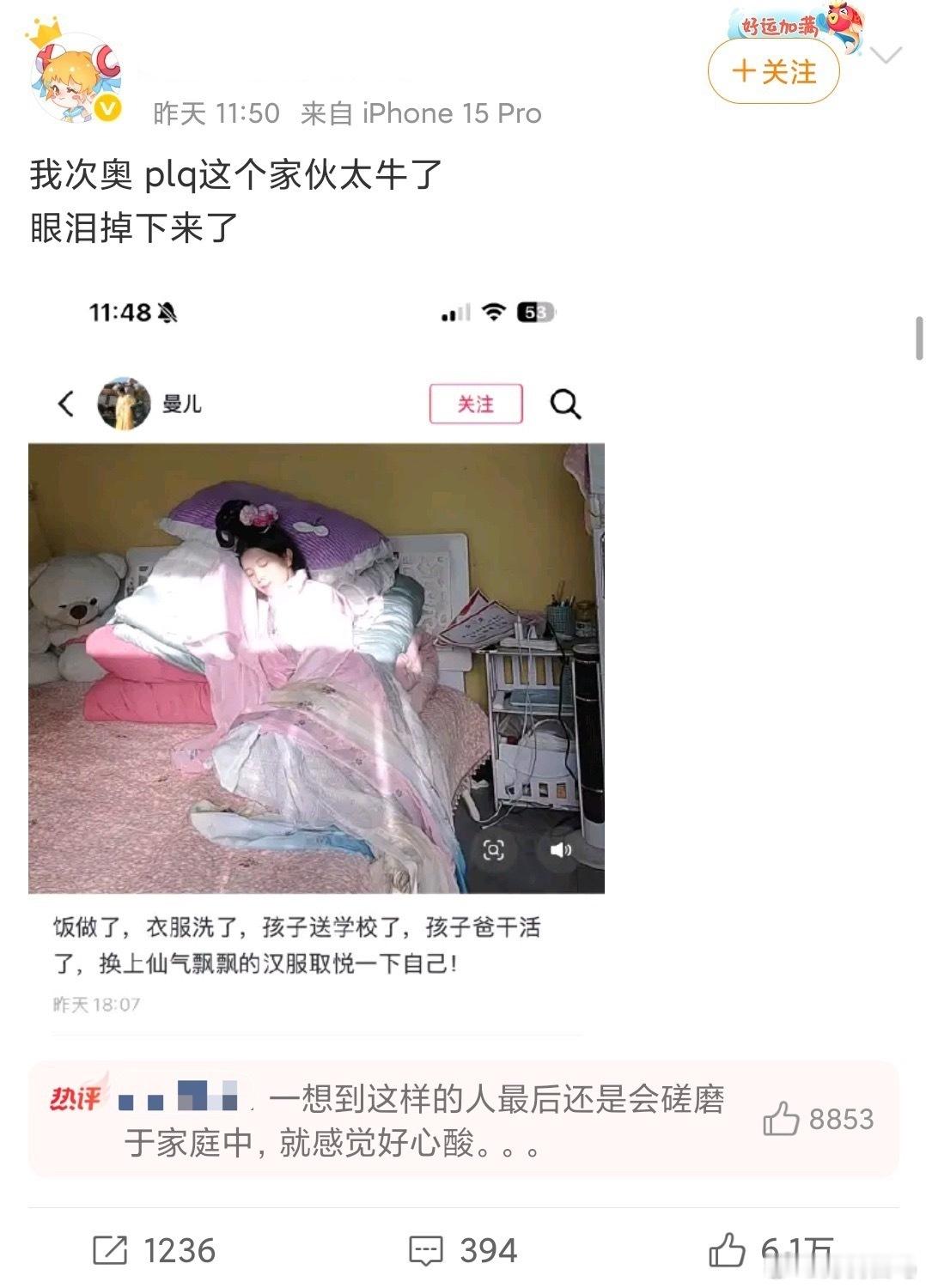Toggle follow on 曼儿 with the 关注 button
Screen dimensions: 926x1288
point(476,404)
